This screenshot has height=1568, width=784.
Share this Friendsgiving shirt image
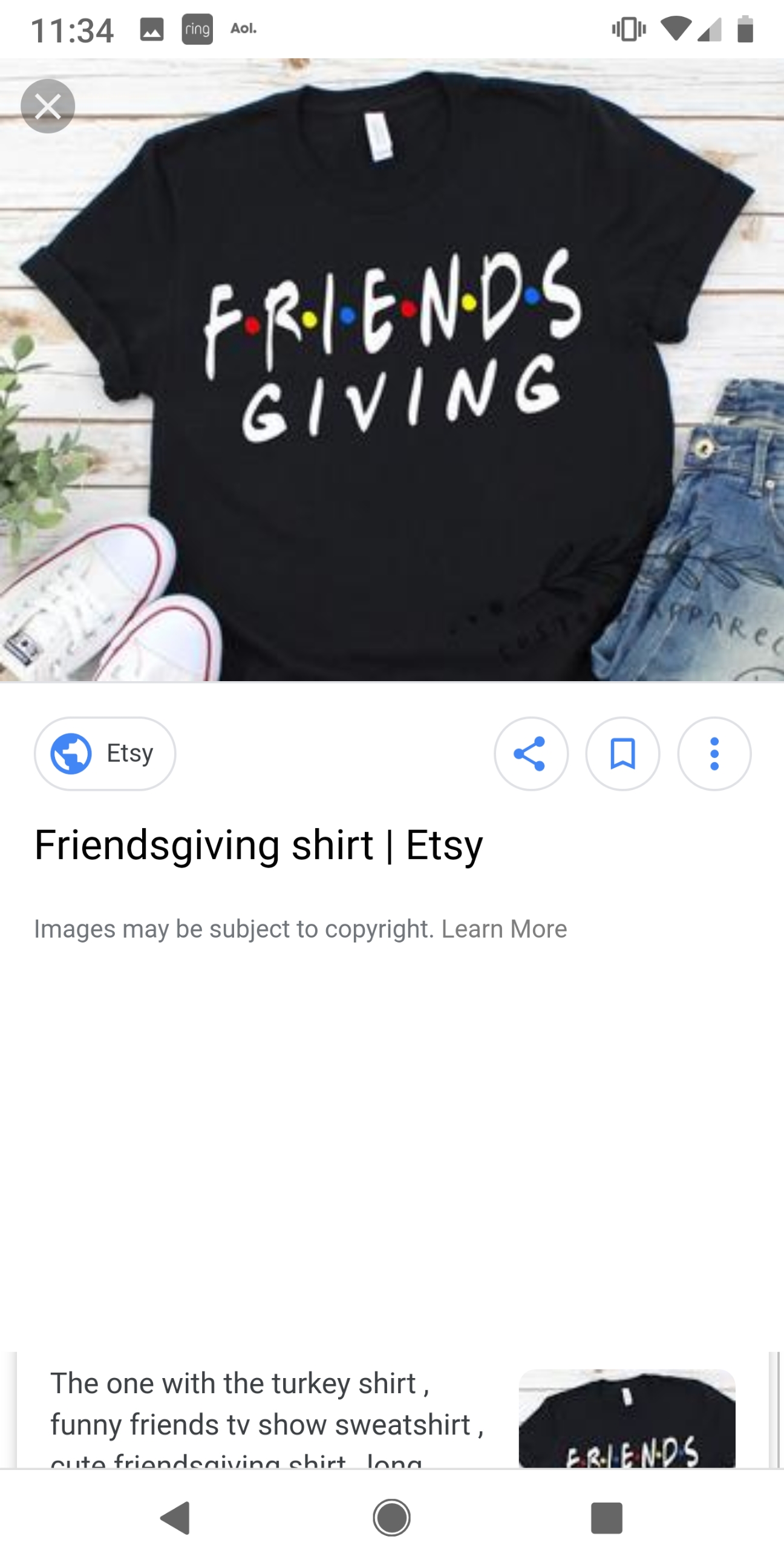point(530,754)
